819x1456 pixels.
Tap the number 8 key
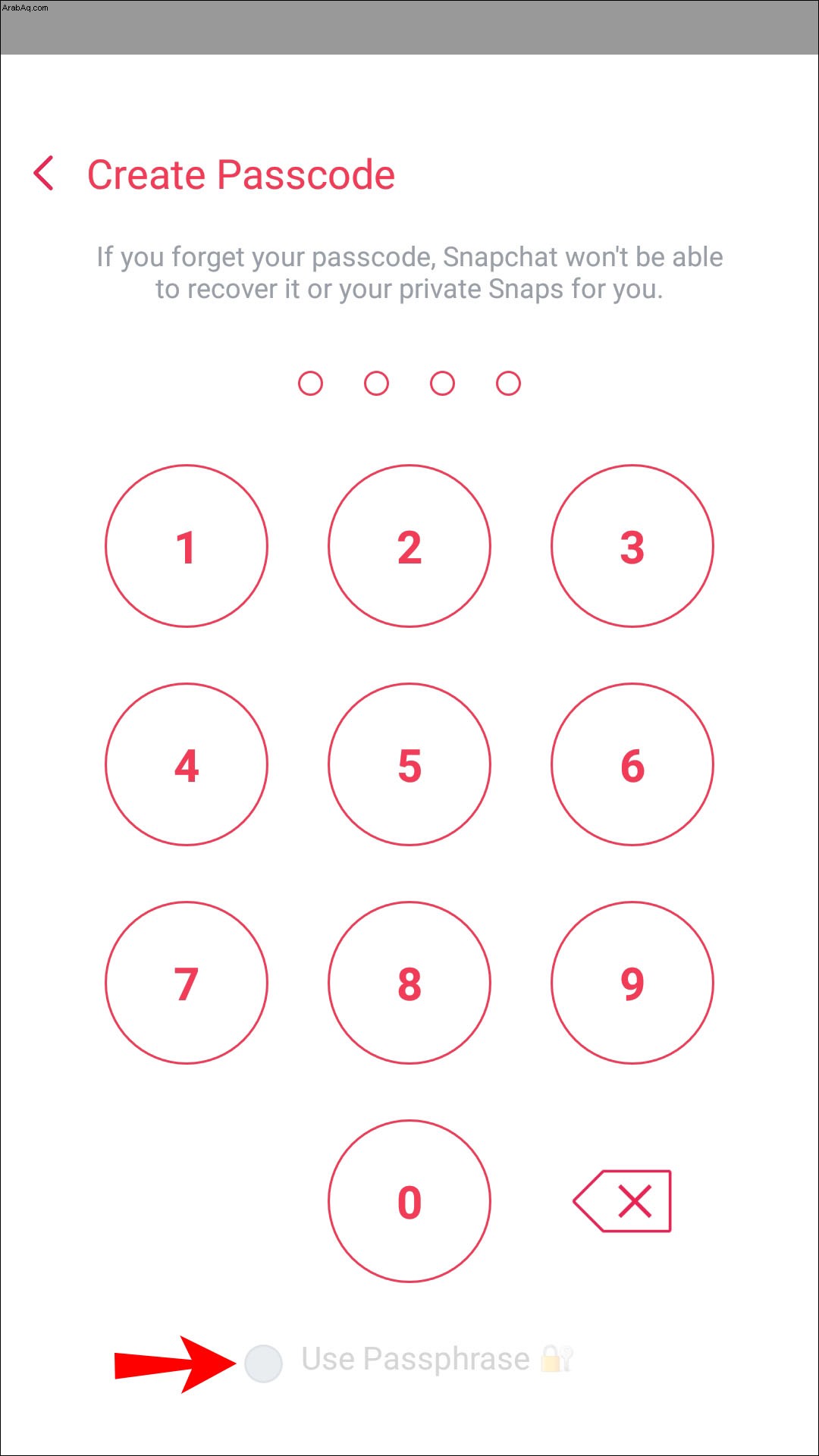[x=409, y=983]
